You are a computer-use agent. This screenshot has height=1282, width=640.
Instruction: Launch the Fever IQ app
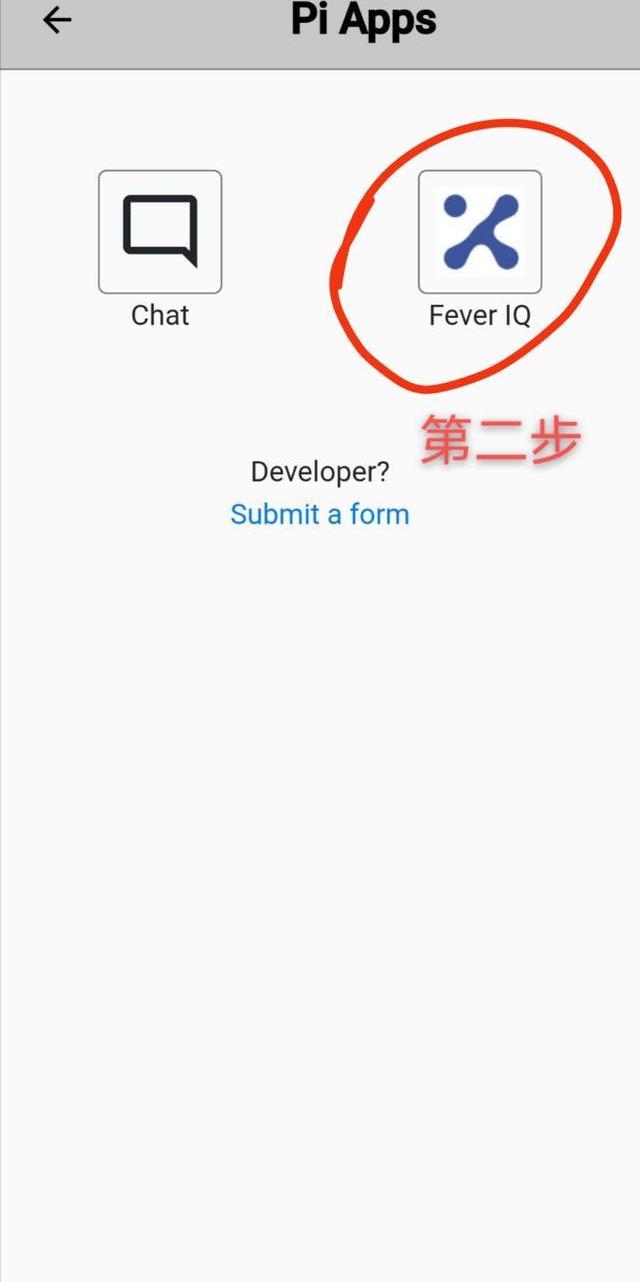[x=480, y=232]
